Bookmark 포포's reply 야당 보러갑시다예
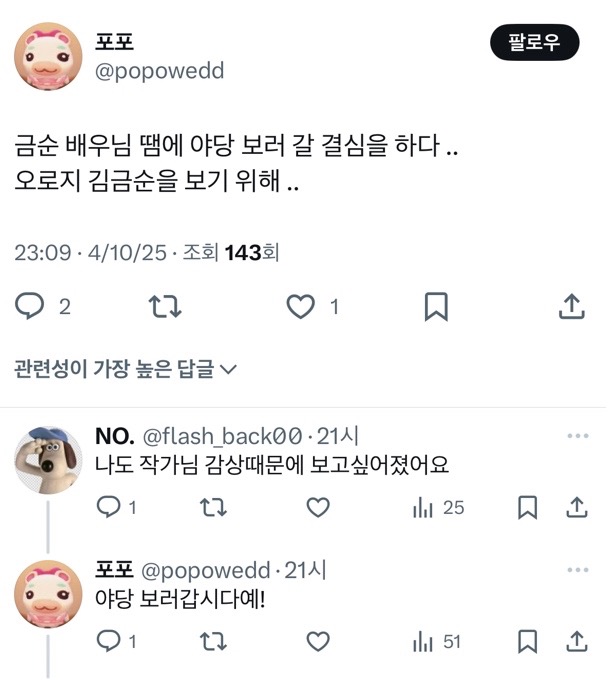The image size is (611, 681). tap(528, 641)
